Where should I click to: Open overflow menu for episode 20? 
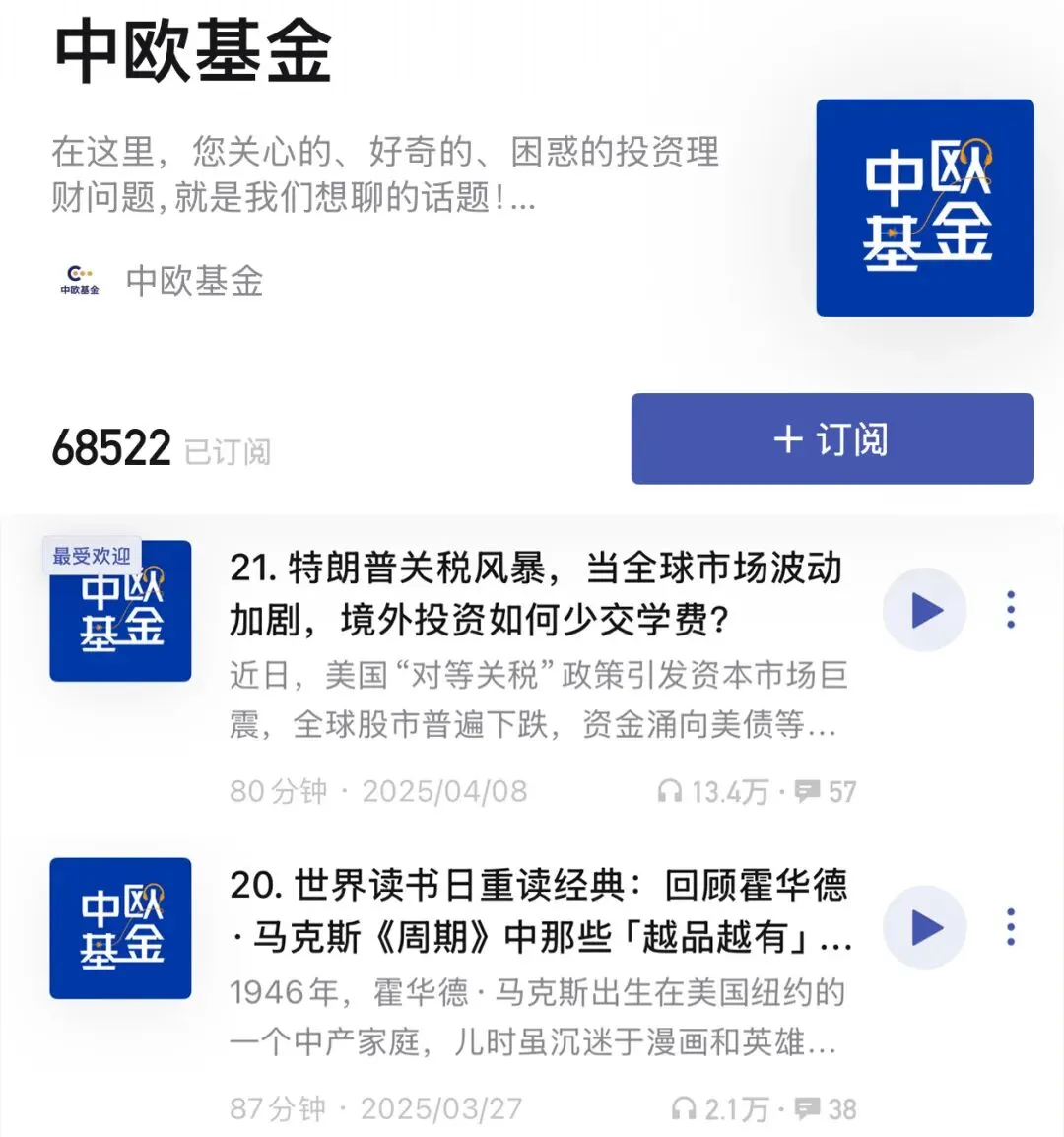click(1011, 927)
